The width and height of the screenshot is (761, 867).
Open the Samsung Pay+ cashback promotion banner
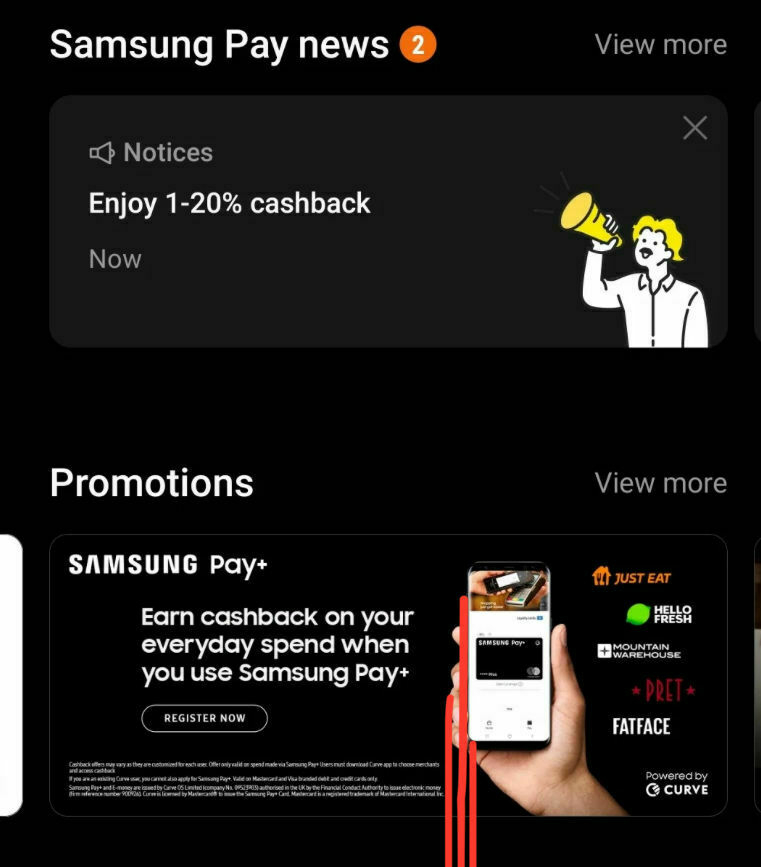tap(388, 675)
